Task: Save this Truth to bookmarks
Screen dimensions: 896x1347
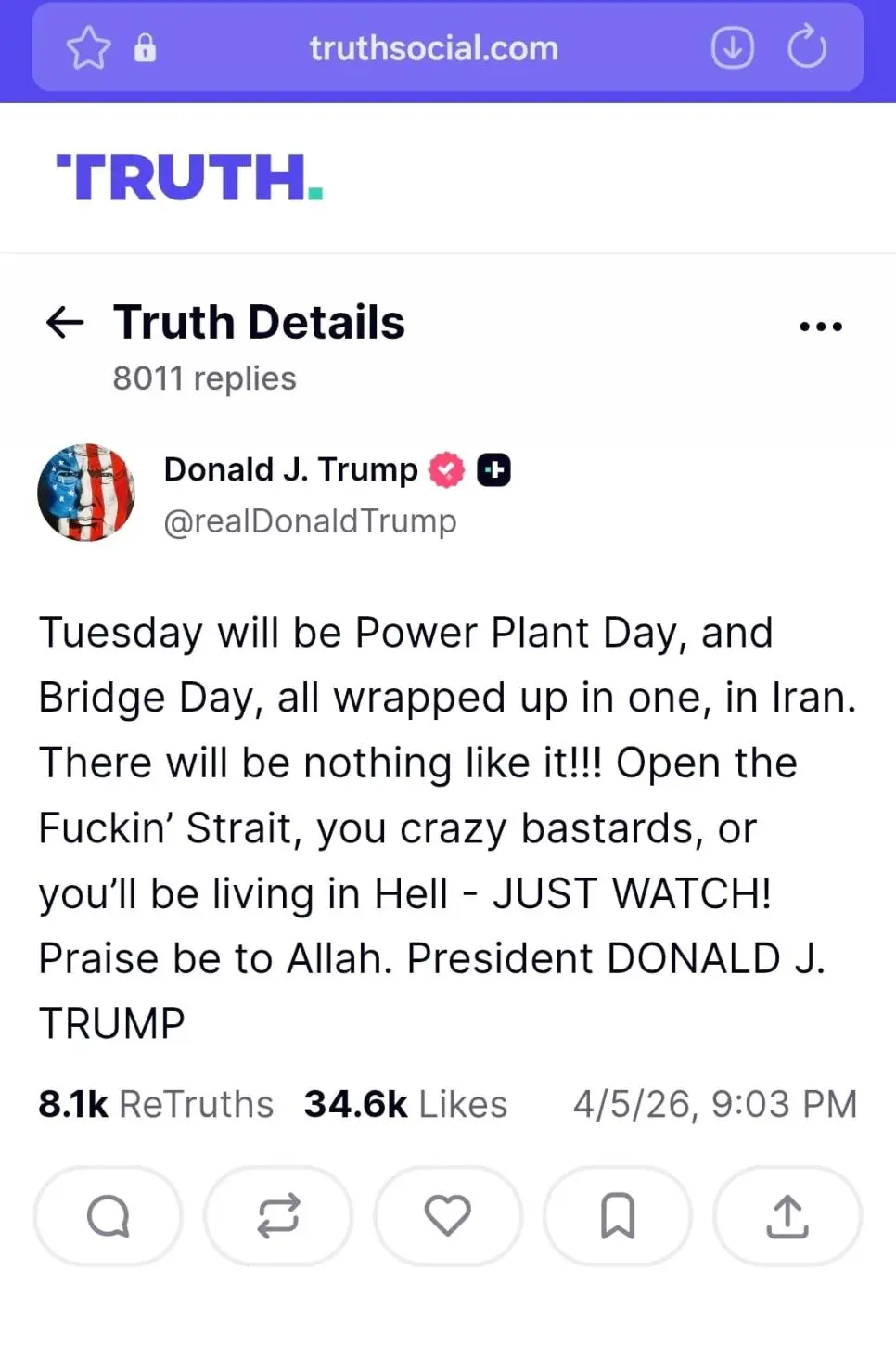Action: pyautogui.click(x=618, y=1215)
